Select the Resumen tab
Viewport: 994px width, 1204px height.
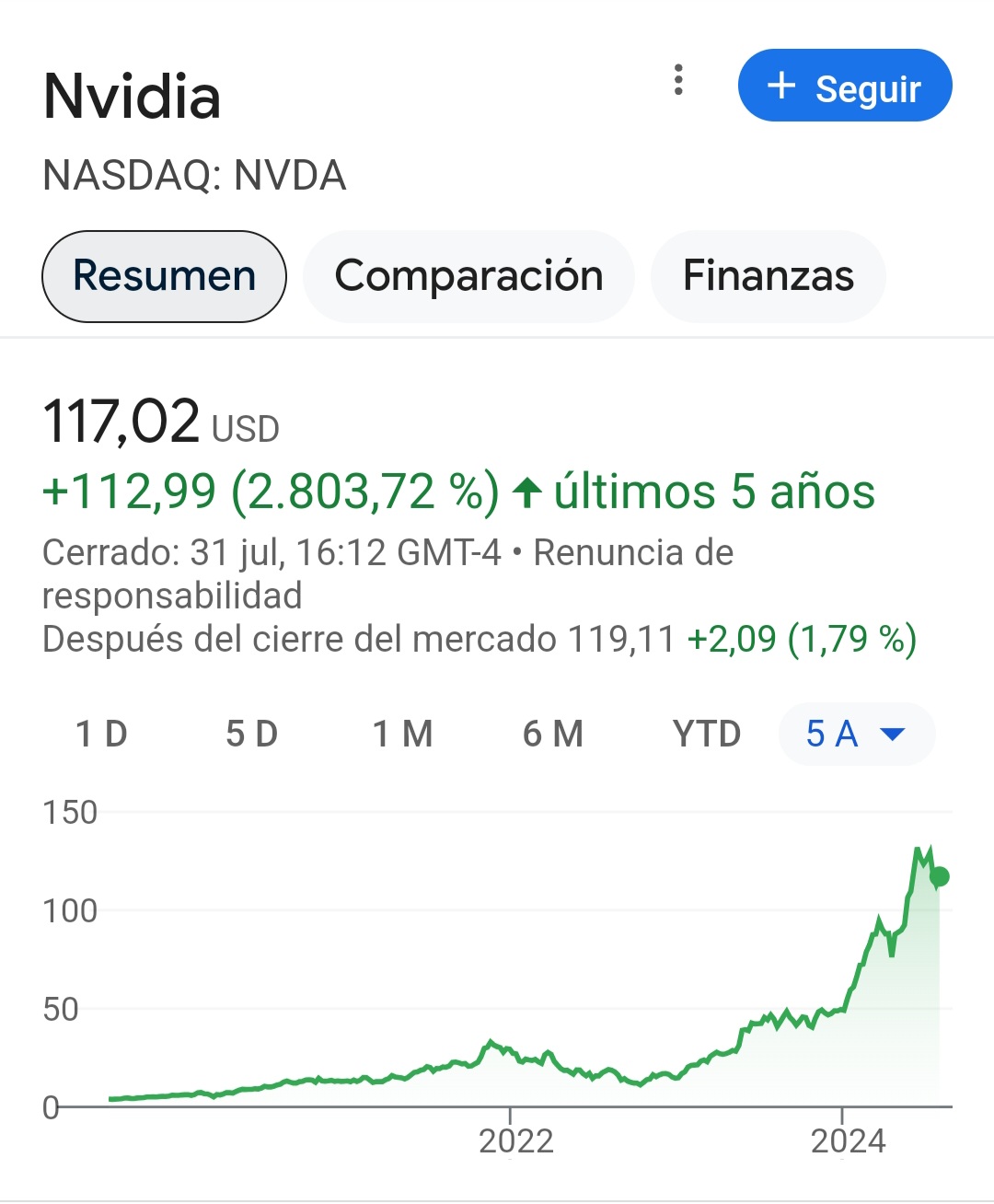[x=164, y=276]
